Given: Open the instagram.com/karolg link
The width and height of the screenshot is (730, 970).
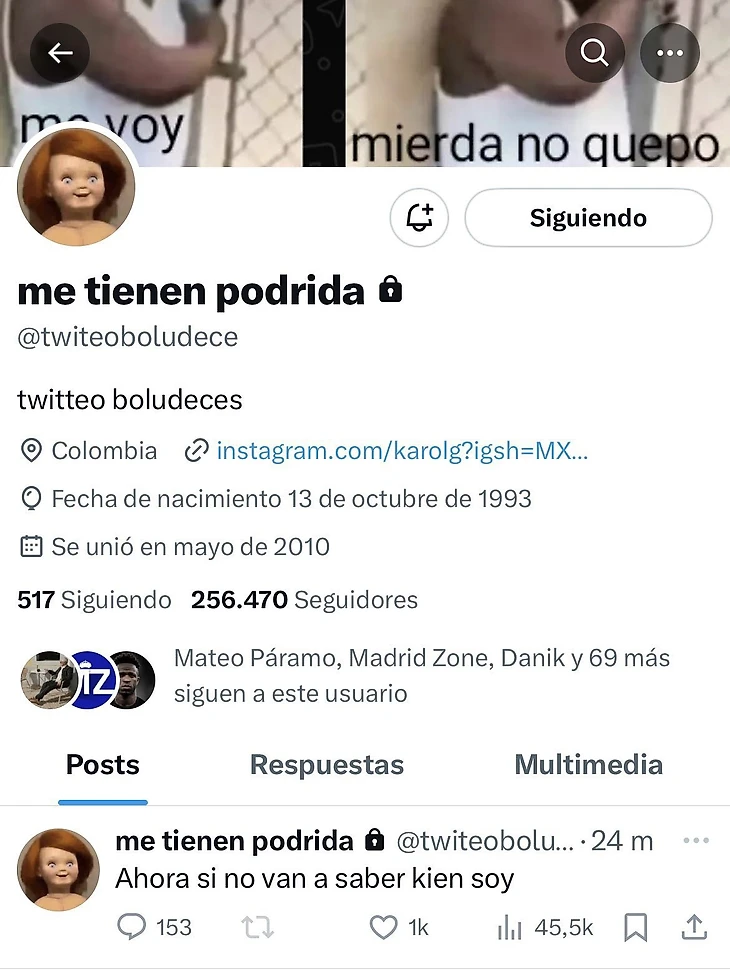Looking at the screenshot, I should point(402,451).
